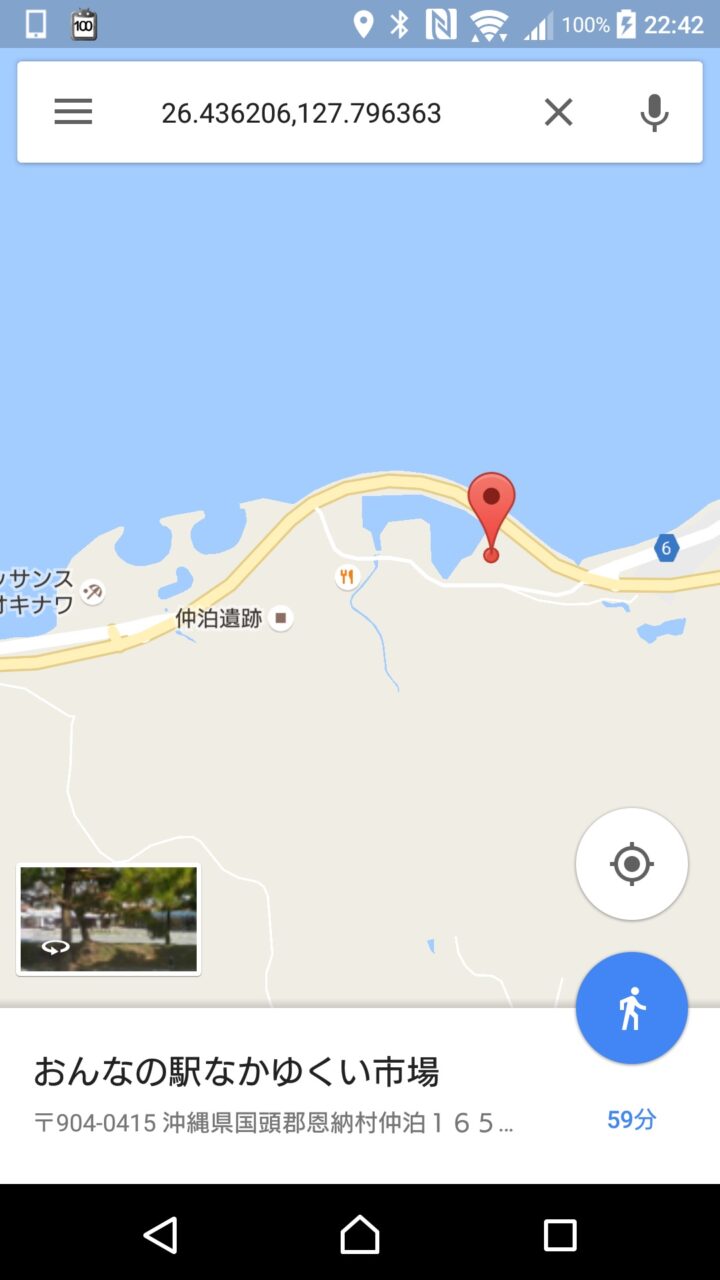This screenshot has height=1280, width=720.
Task: Get walking directions to this place
Action: [631, 1008]
